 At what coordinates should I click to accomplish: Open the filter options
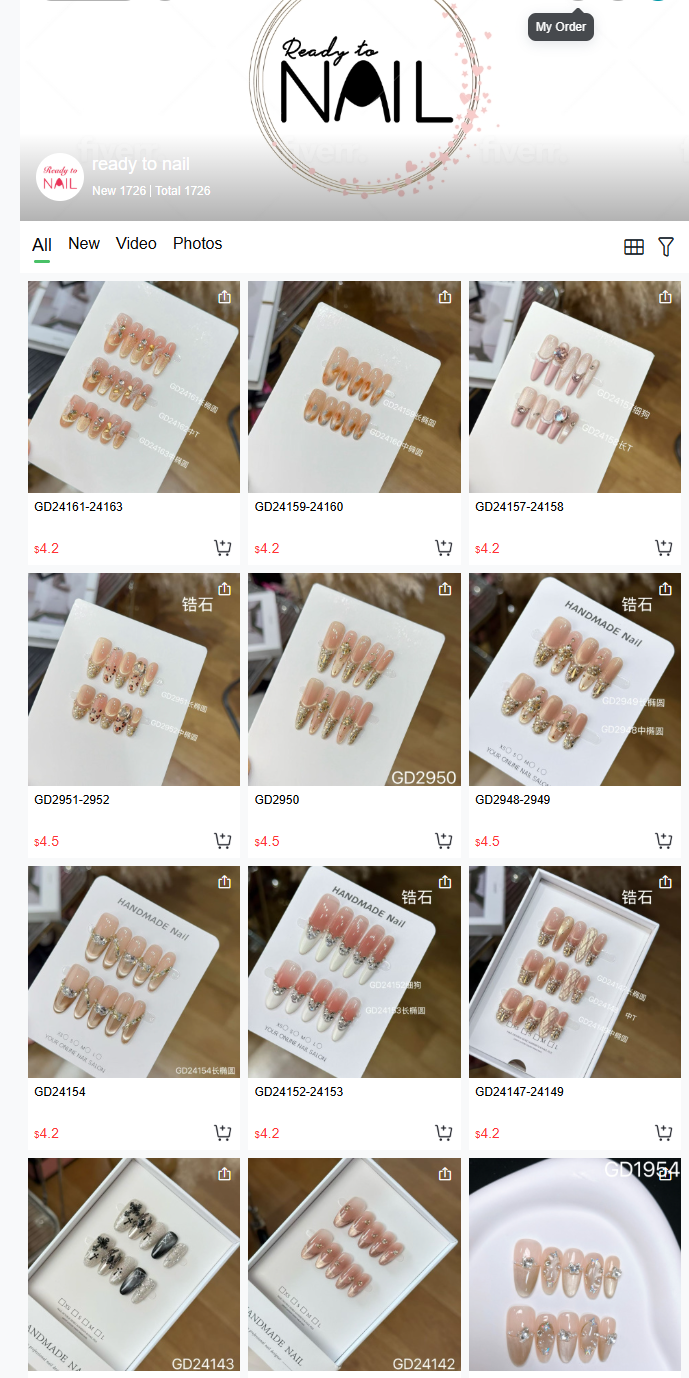pos(666,247)
